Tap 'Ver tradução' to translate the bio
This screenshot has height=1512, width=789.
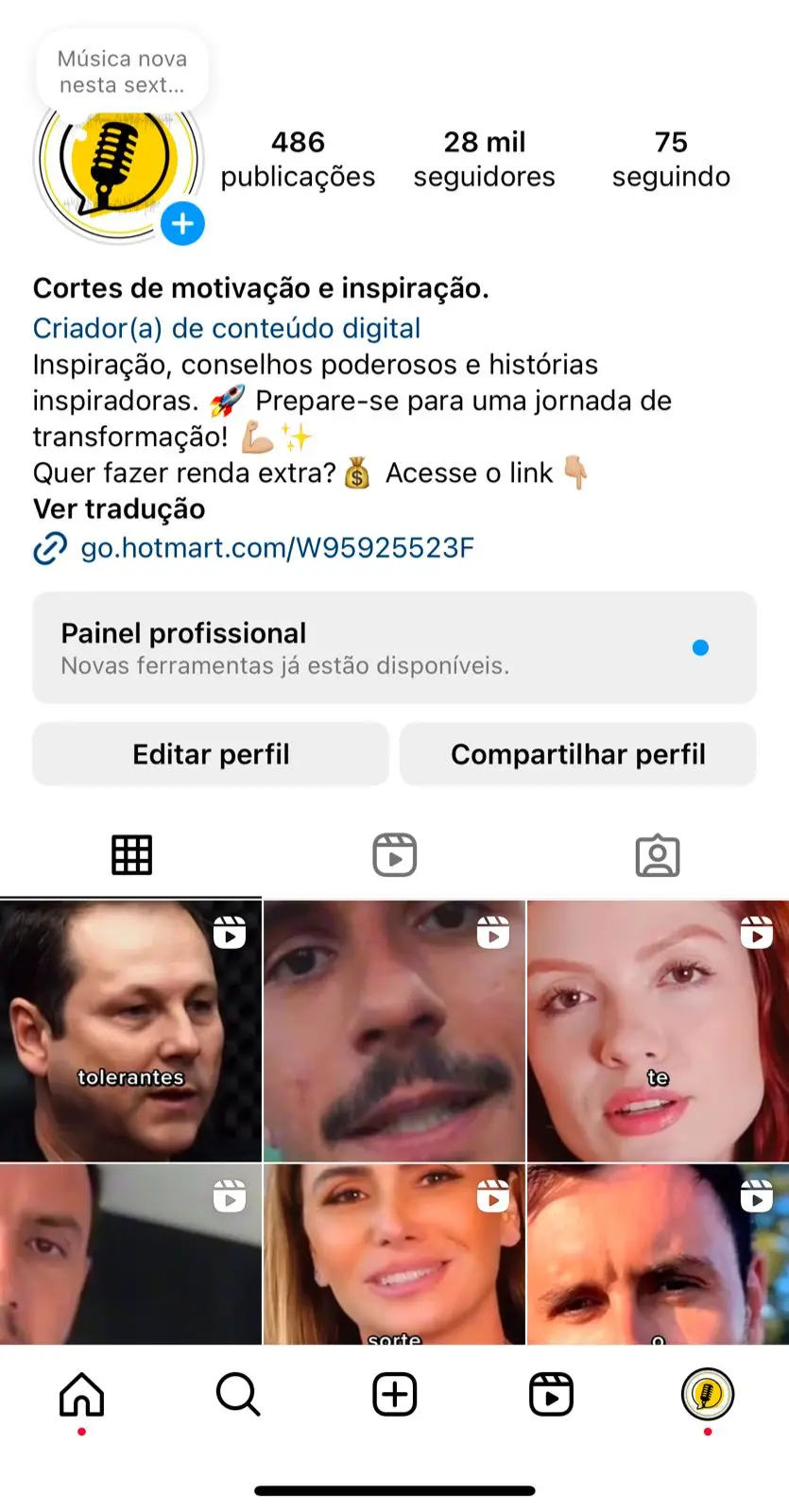coord(119,508)
